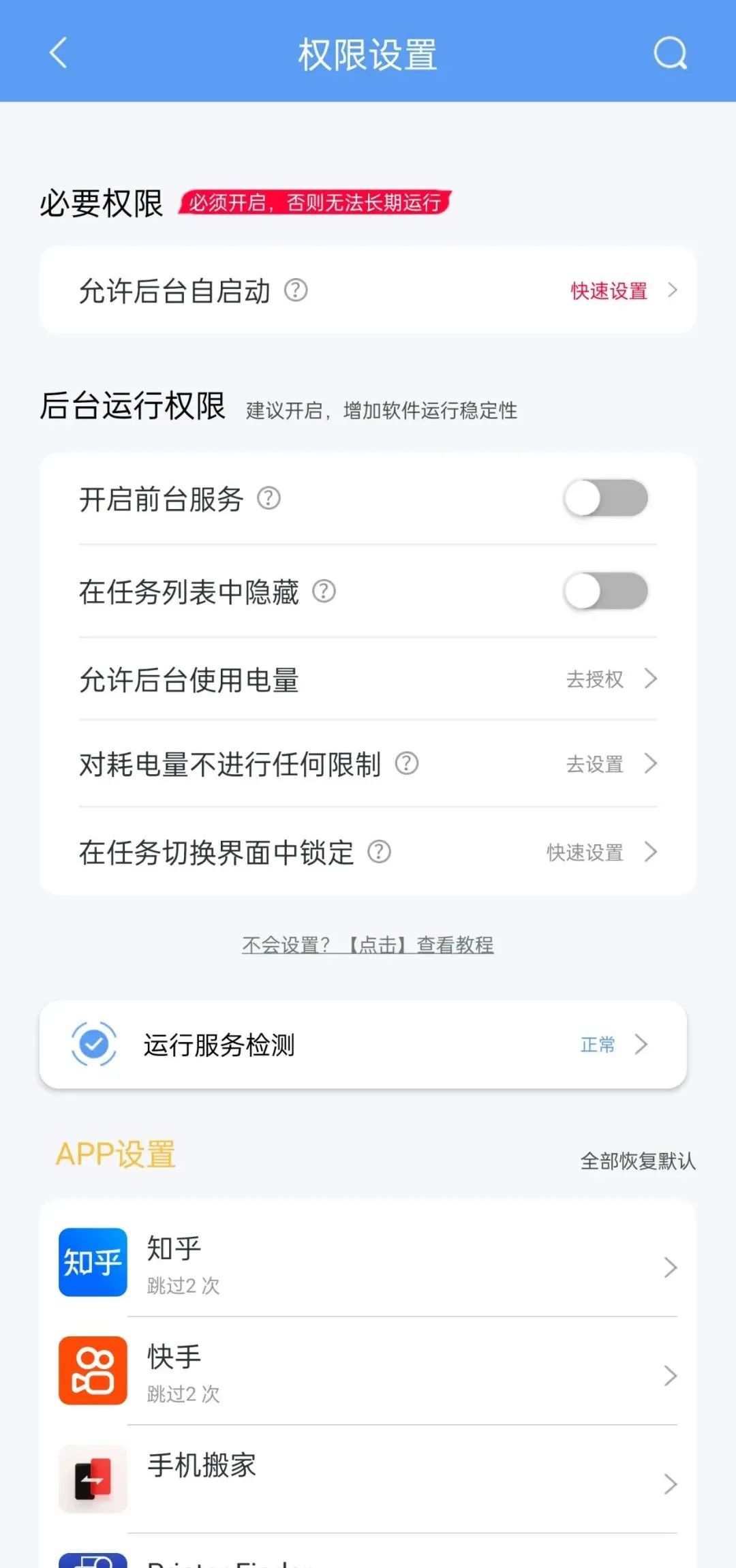Open search from the top bar
736x1568 pixels.
[x=671, y=54]
